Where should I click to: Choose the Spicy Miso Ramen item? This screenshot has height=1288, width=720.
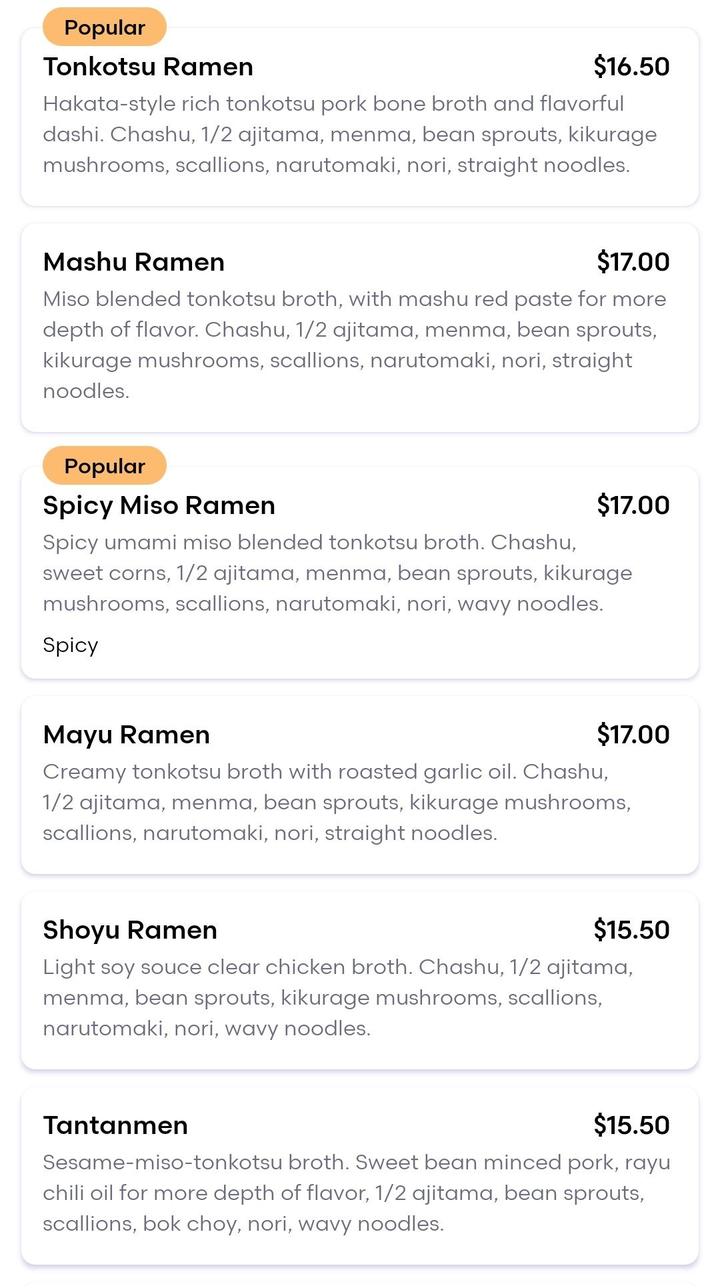pos(360,572)
